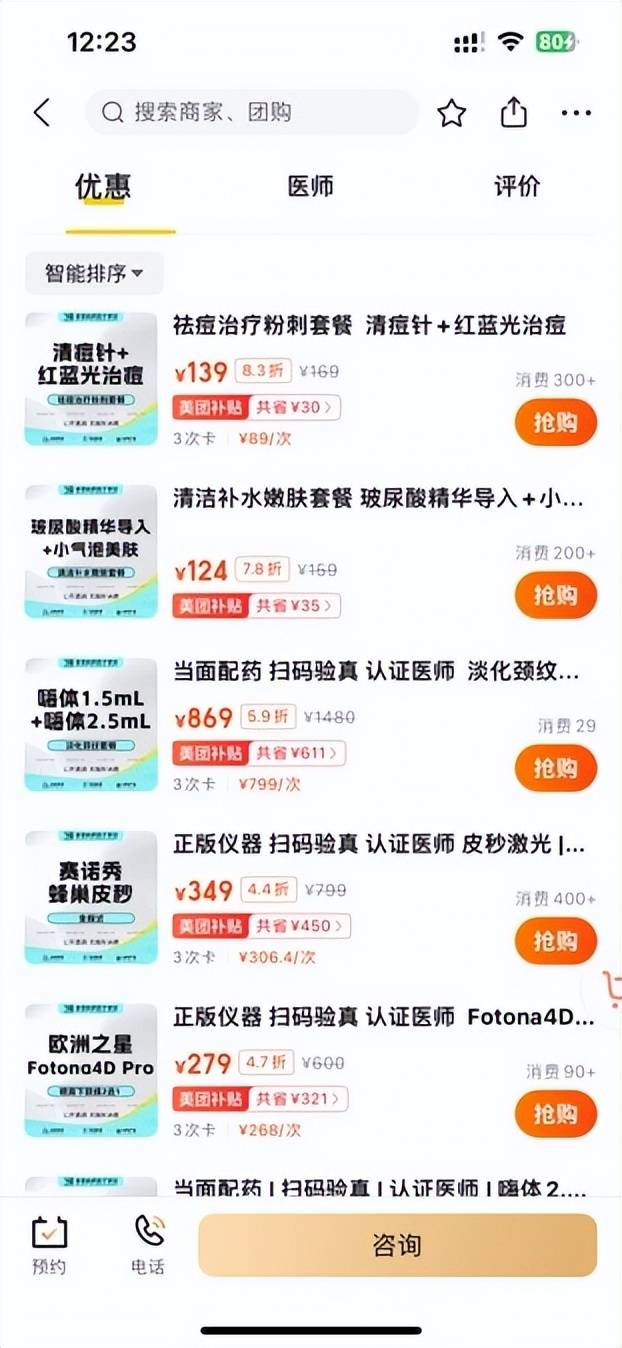Select the 优惠 tab
Image resolution: width=622 pixels, height=1348 pixels.
(x=103, y=187)
